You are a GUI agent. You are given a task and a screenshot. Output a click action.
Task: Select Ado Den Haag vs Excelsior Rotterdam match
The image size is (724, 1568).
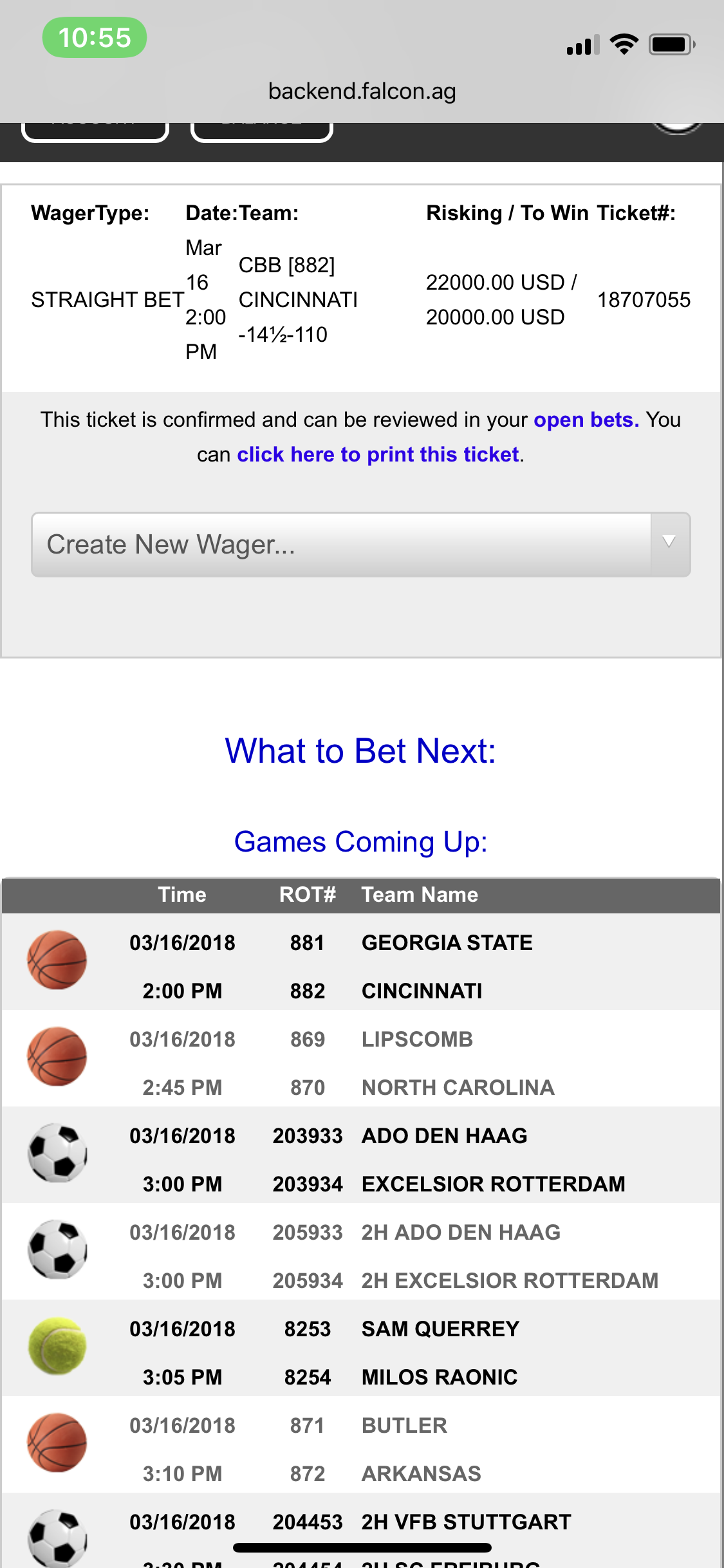click(361, 1155)
